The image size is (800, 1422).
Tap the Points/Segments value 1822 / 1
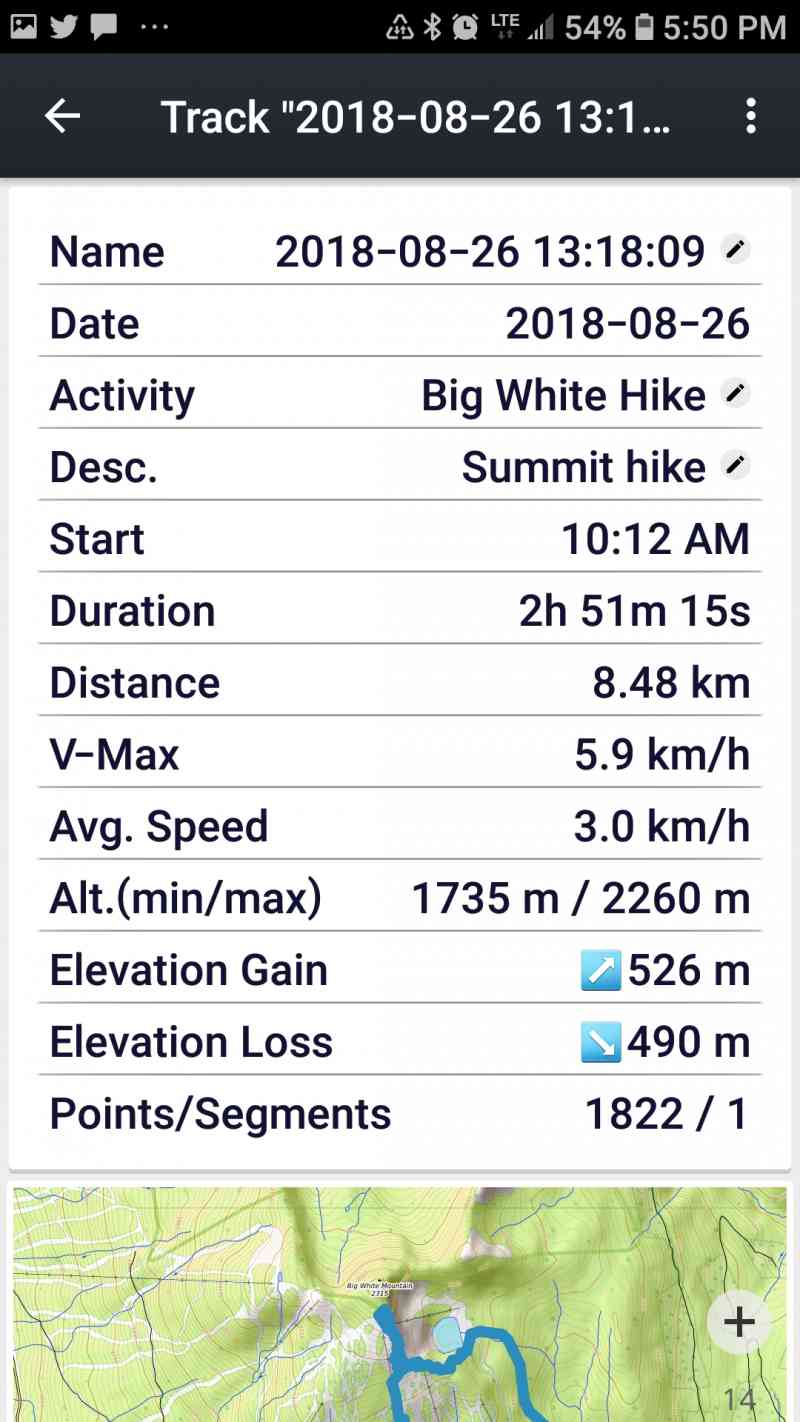click(x=666, y=1112)
